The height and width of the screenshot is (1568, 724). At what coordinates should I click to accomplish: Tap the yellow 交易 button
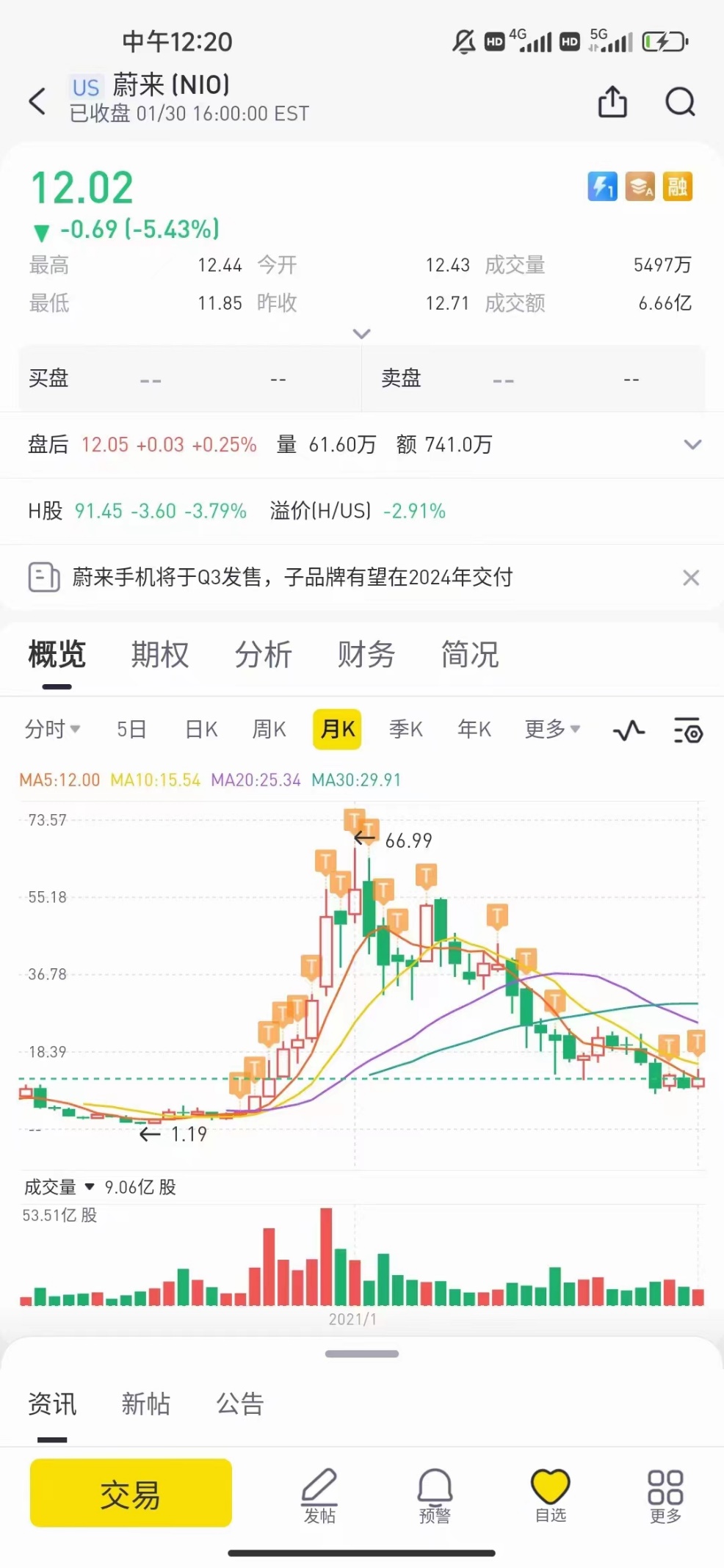(131, 1493)
